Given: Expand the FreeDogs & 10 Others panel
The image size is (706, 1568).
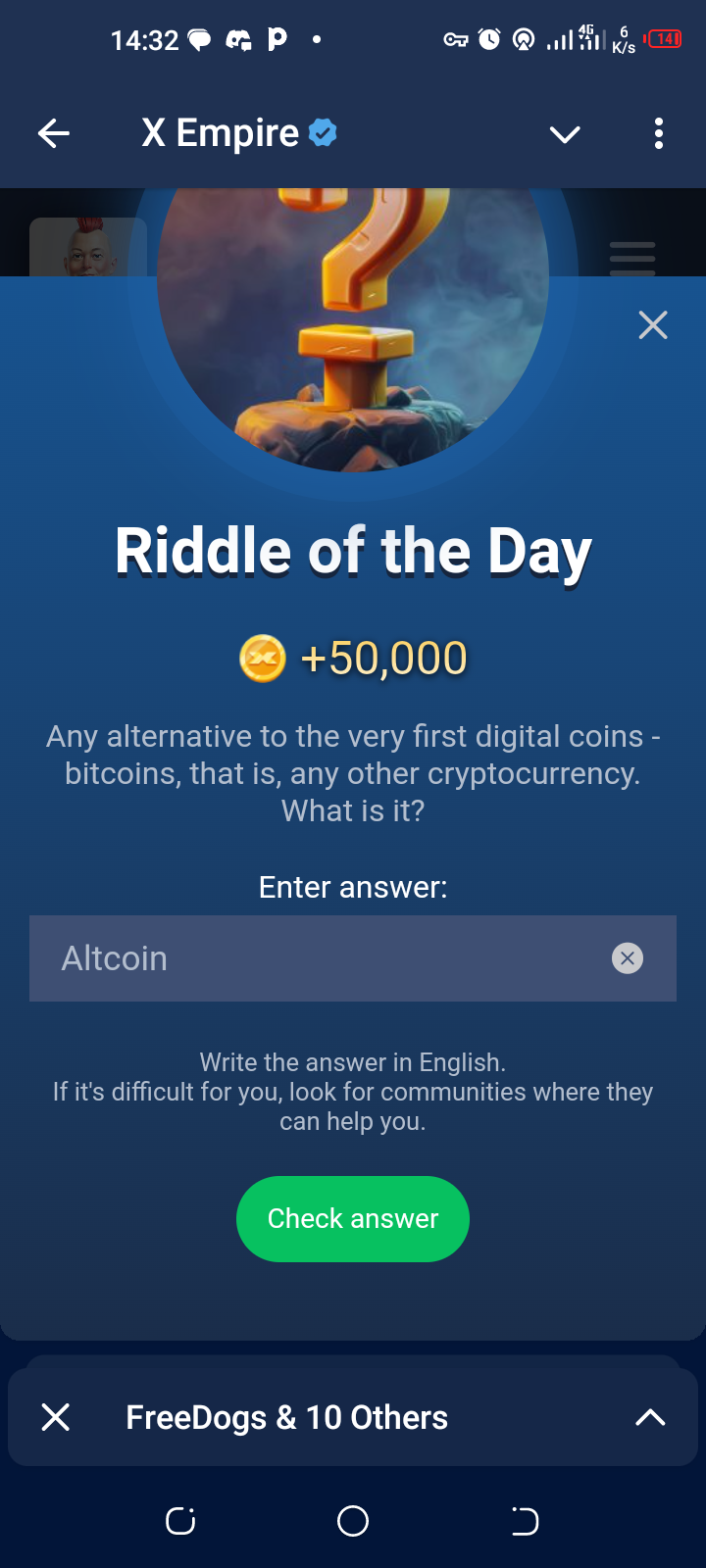Looking at the screenshot, I should pos(650,1417).
